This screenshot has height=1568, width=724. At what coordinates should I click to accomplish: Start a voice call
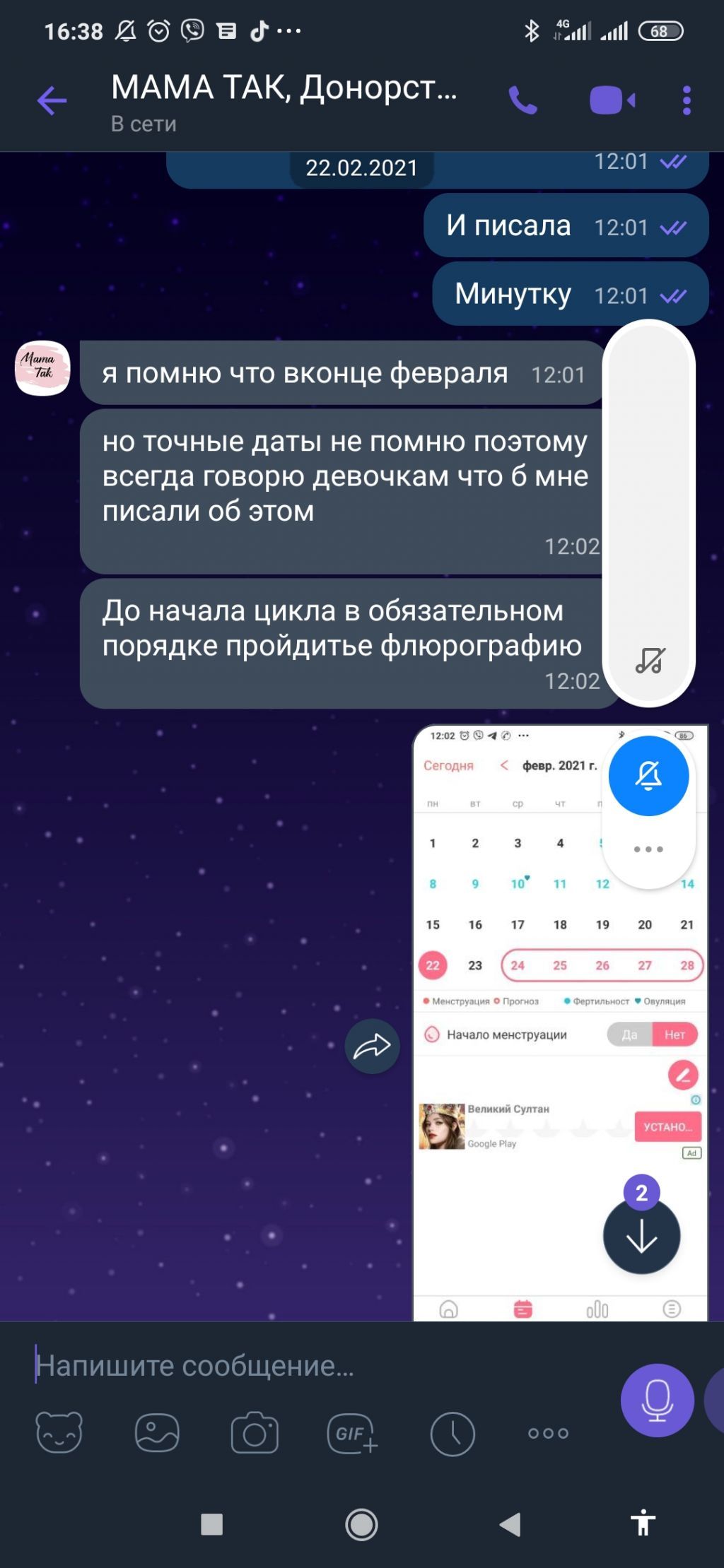point(522,100)
